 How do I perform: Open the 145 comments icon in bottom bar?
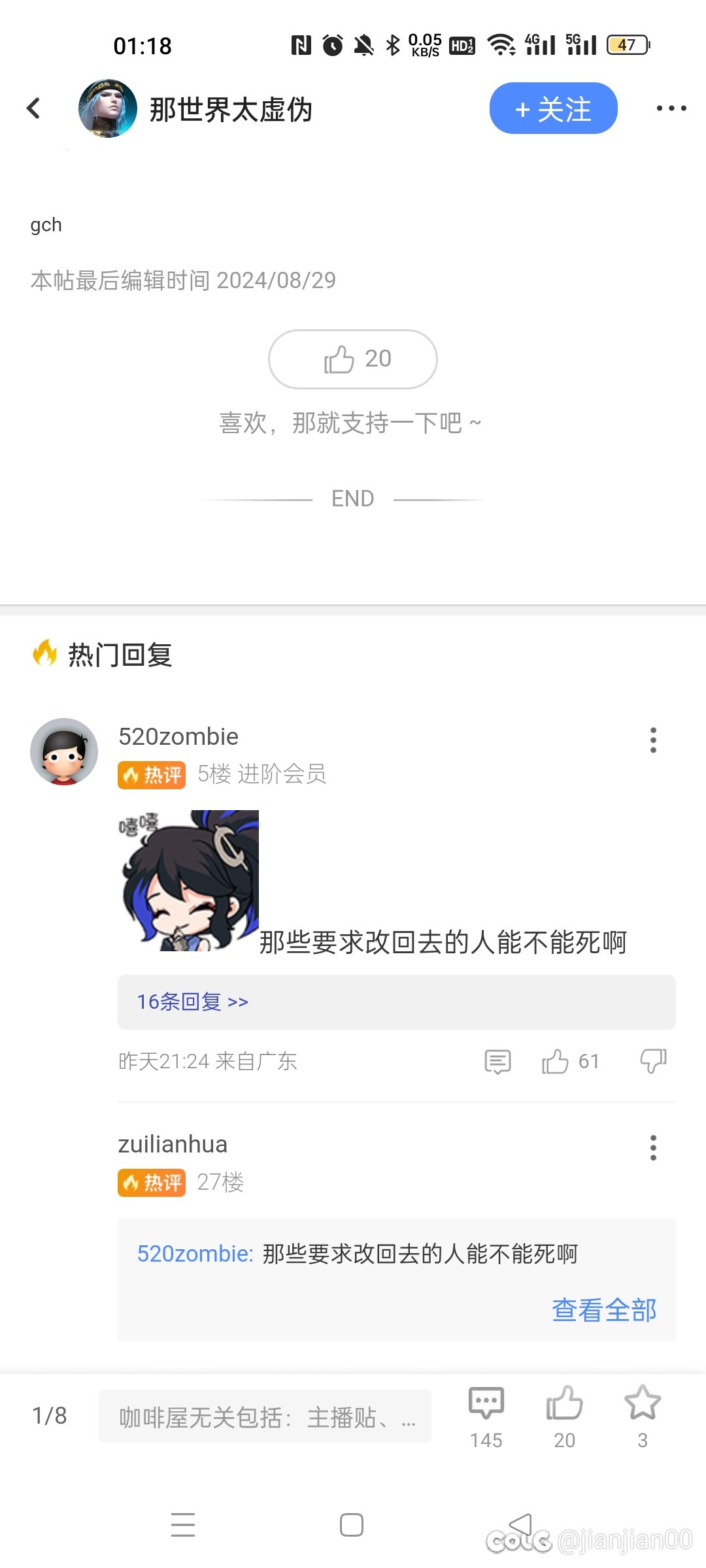click(x=486, y=1416)
